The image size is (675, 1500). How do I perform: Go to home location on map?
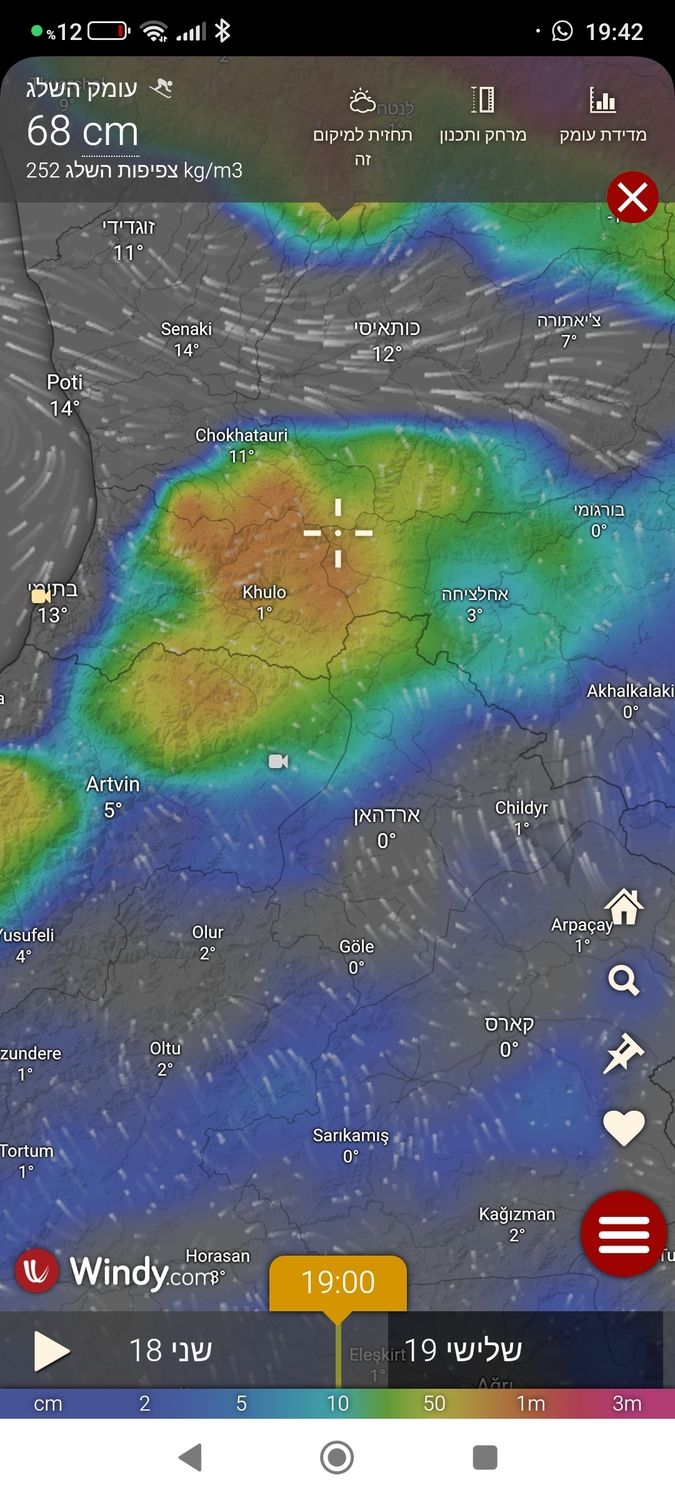click(x=623, y=907)
